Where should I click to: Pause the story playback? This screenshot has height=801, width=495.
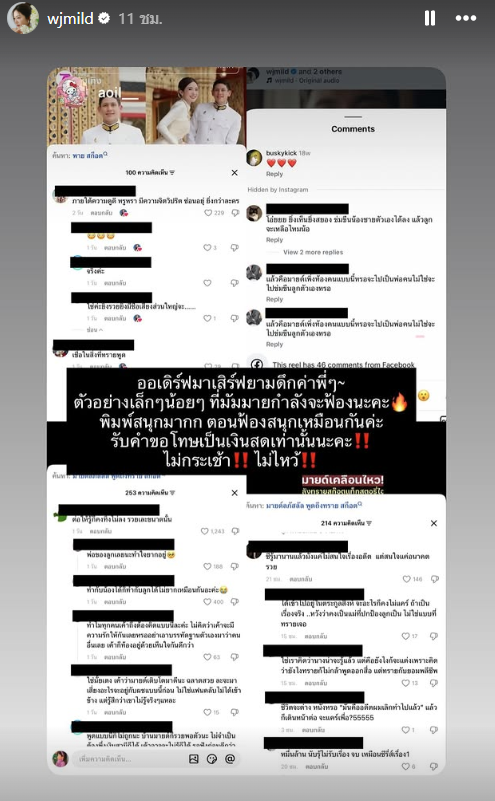(430, 18)
